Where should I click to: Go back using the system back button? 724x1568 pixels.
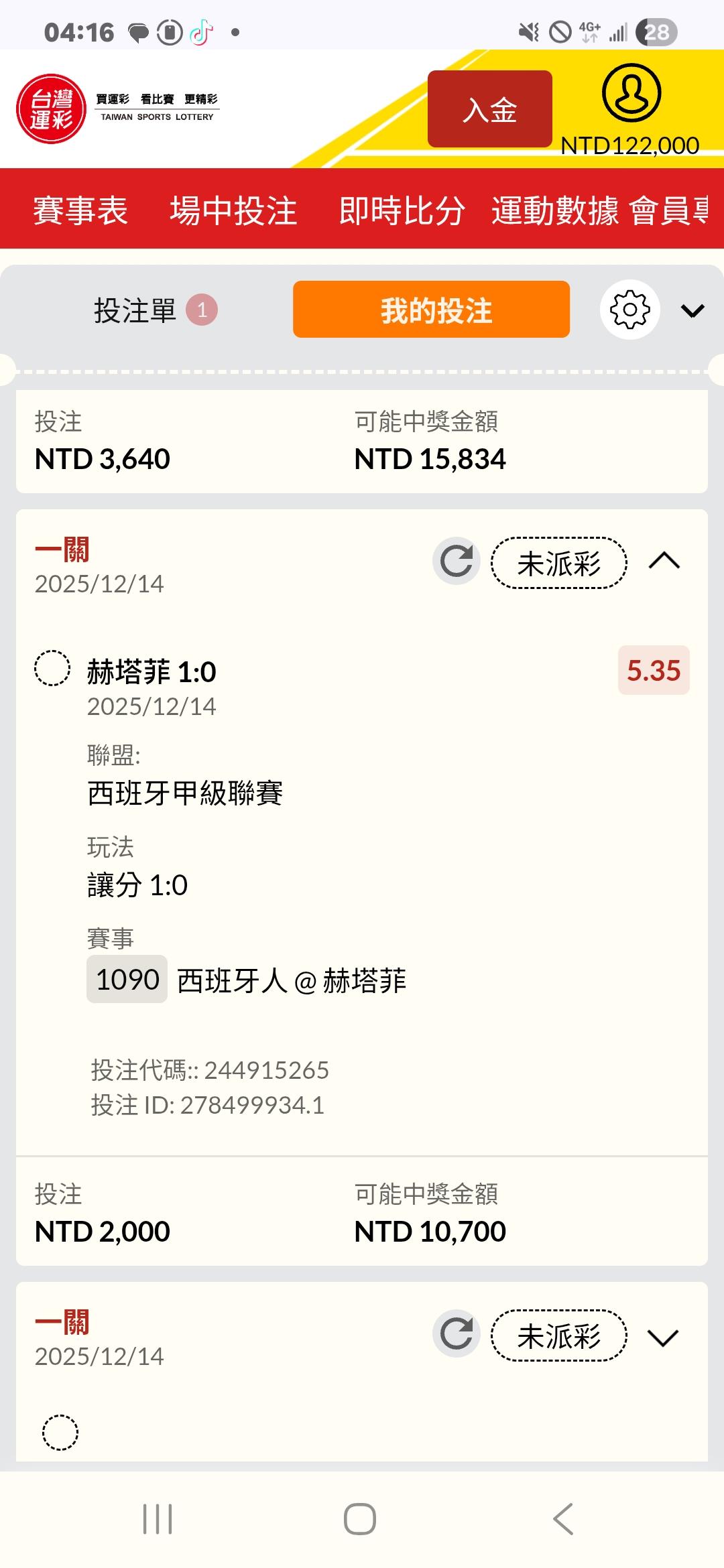[x=563, y=1518]
